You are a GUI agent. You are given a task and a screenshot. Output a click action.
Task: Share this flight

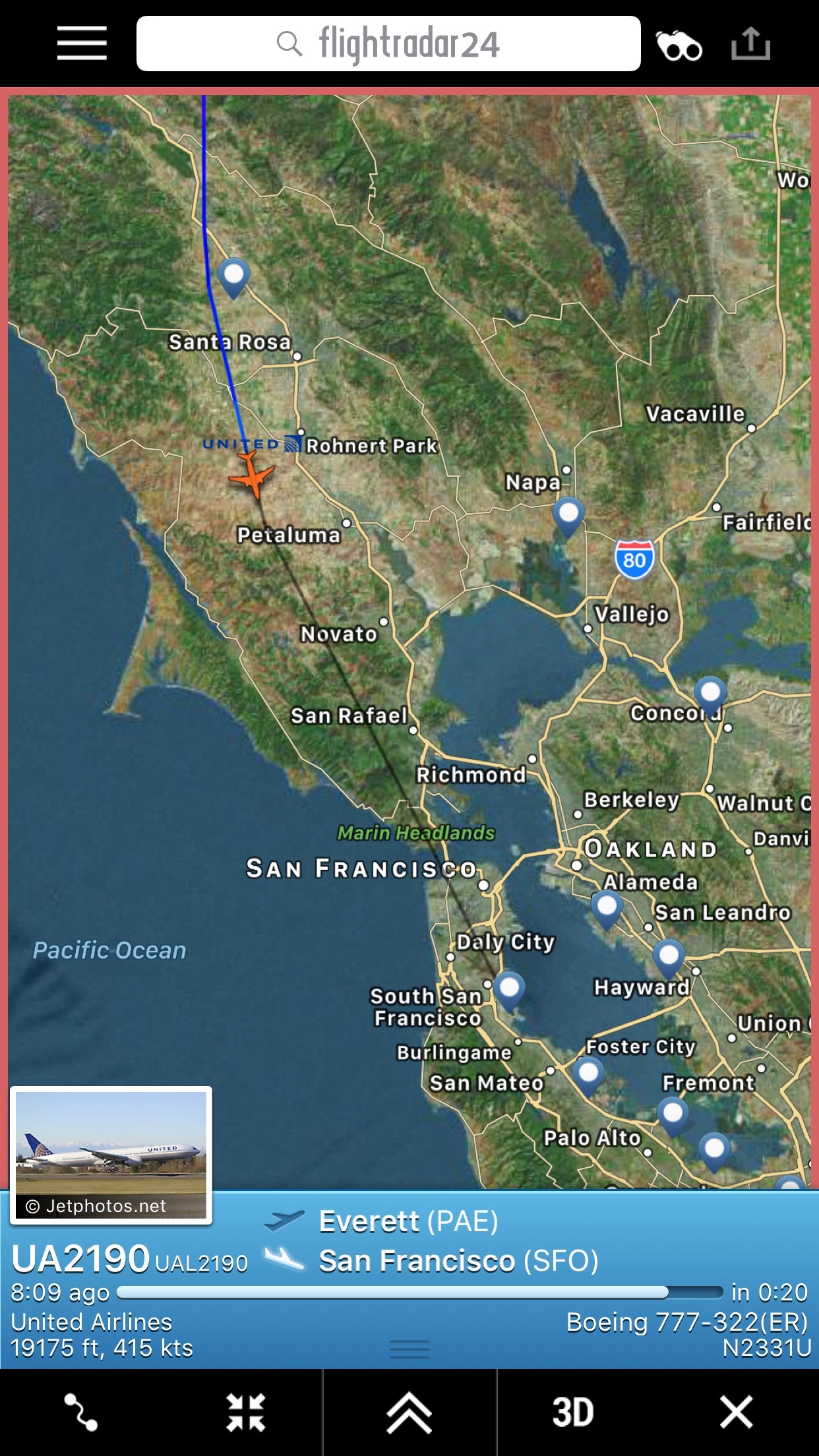tap(750, 44)
